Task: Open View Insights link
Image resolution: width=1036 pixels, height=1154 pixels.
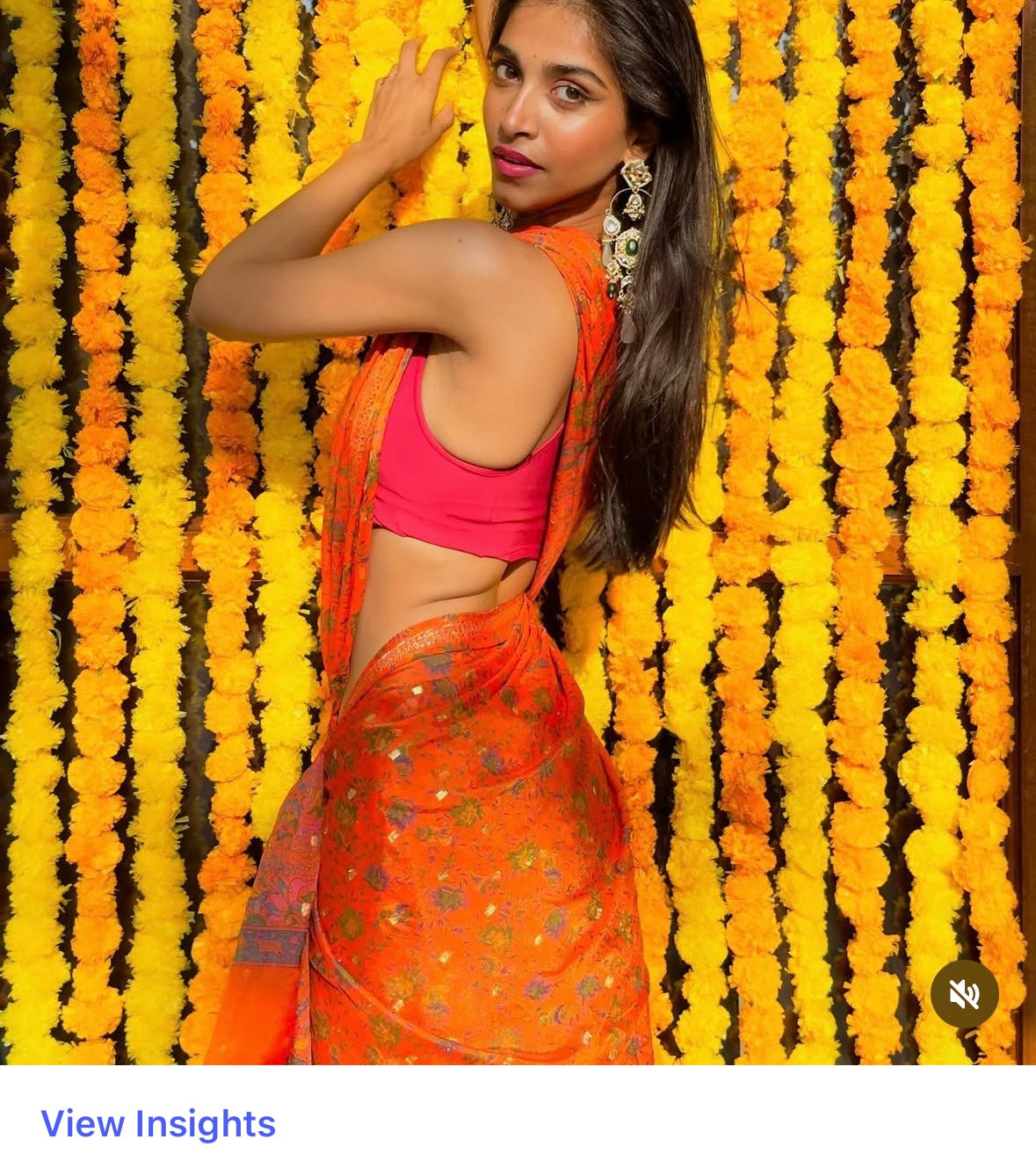Action: [158, 1124]
